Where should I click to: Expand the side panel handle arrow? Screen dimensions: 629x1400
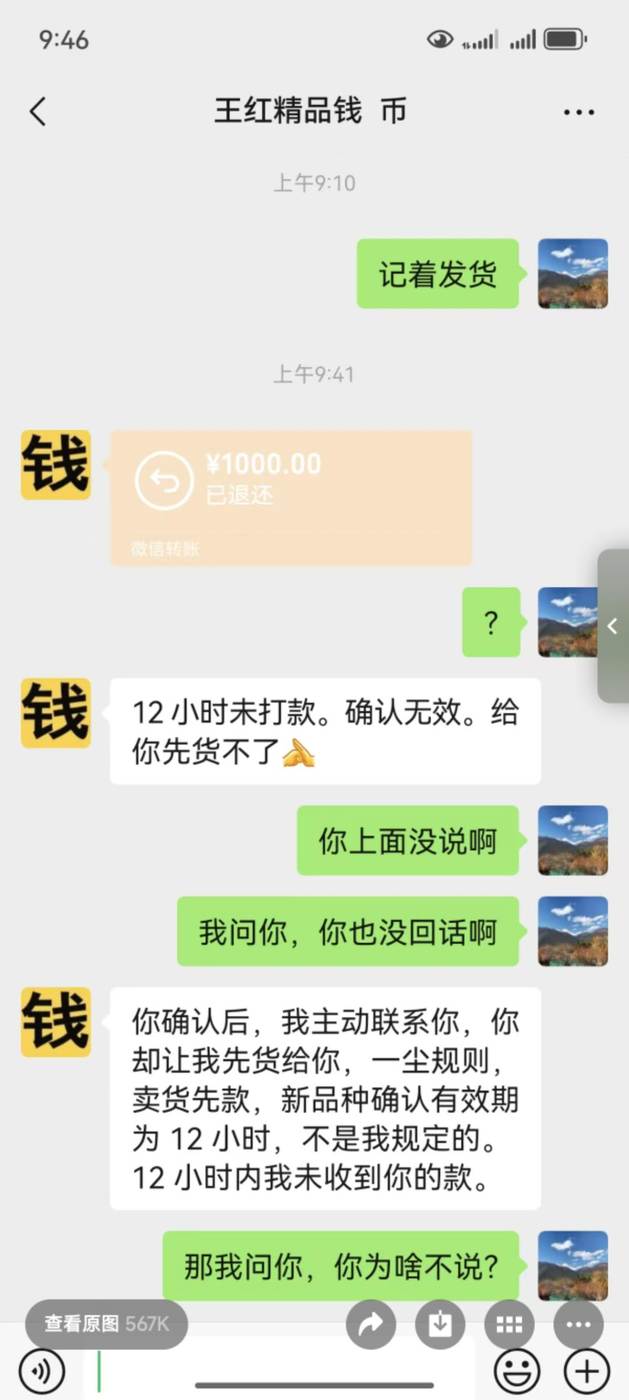tap(612, 627)
